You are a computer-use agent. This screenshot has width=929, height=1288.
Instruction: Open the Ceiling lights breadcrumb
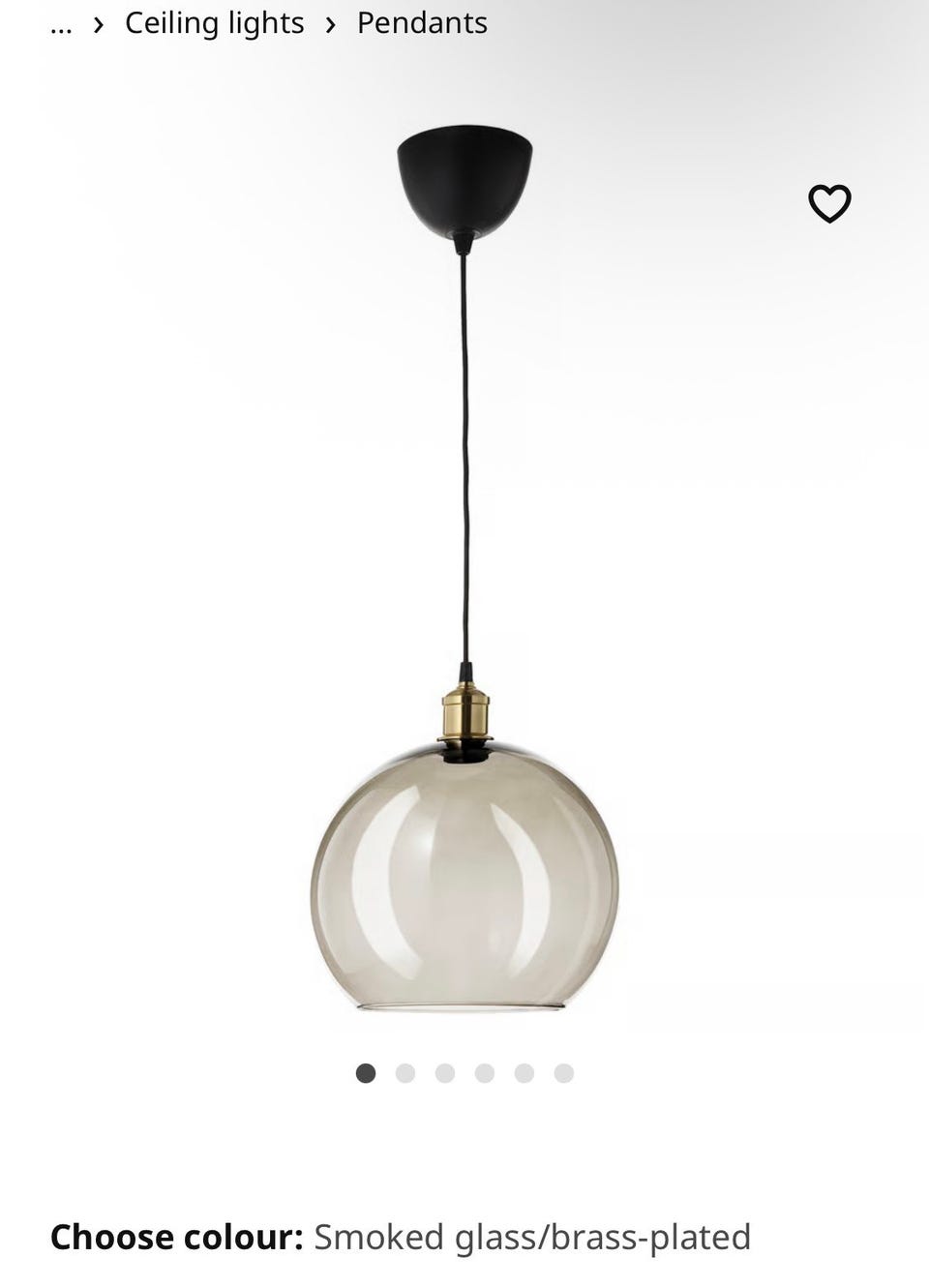tap(214, 23)
